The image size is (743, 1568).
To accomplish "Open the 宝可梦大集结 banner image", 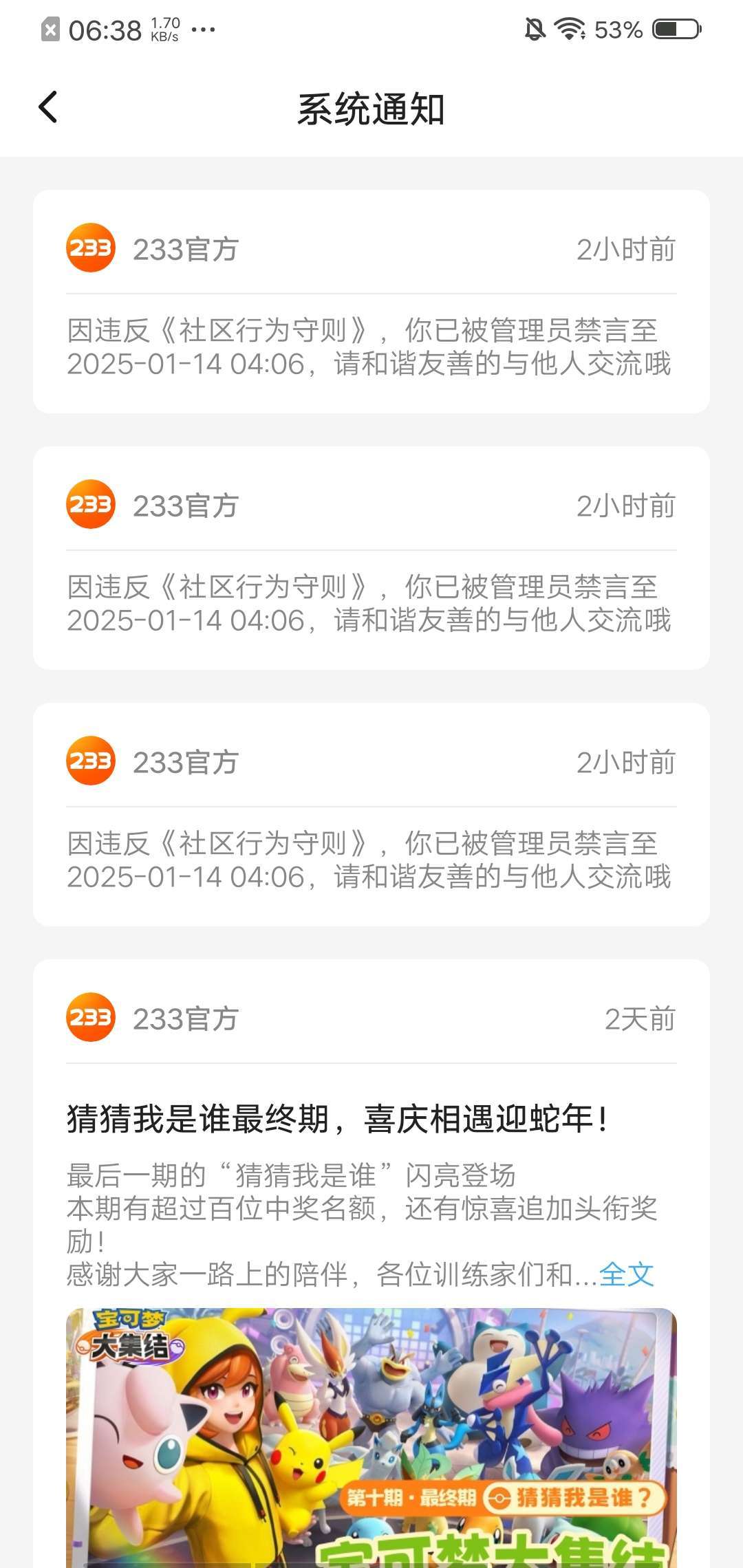I will [371, 1437].
